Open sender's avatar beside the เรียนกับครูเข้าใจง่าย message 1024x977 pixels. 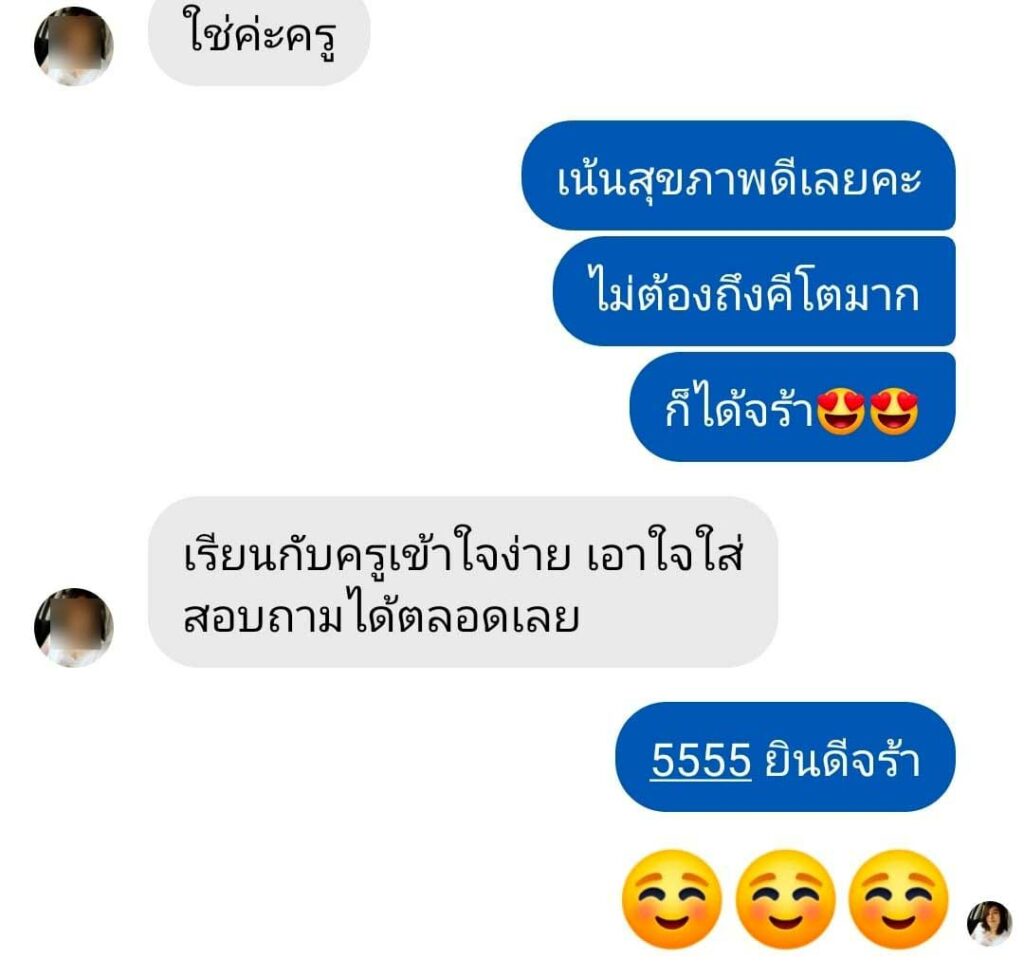pyautogui.click(x=74, y=627)
